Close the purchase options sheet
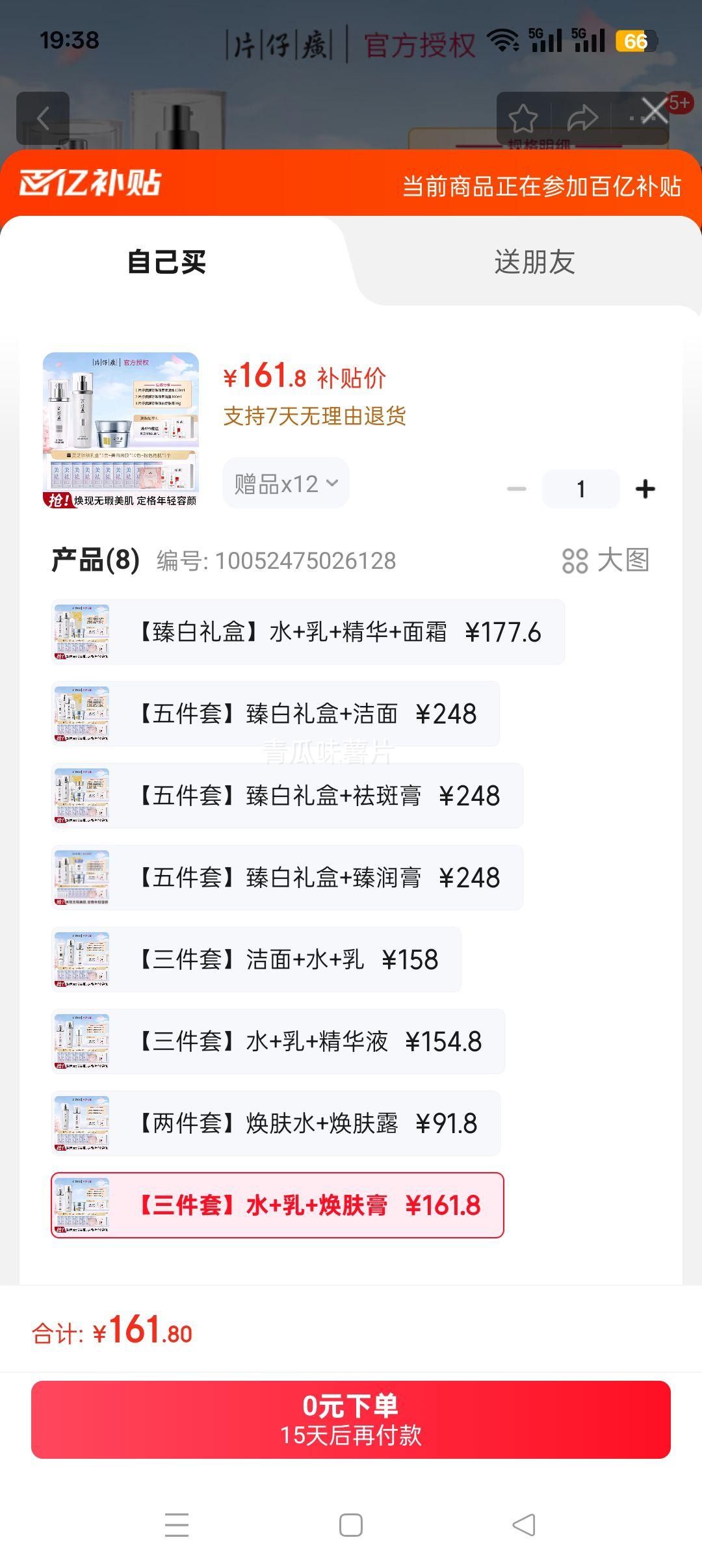The image size is (702, 1568). point(655,111)
